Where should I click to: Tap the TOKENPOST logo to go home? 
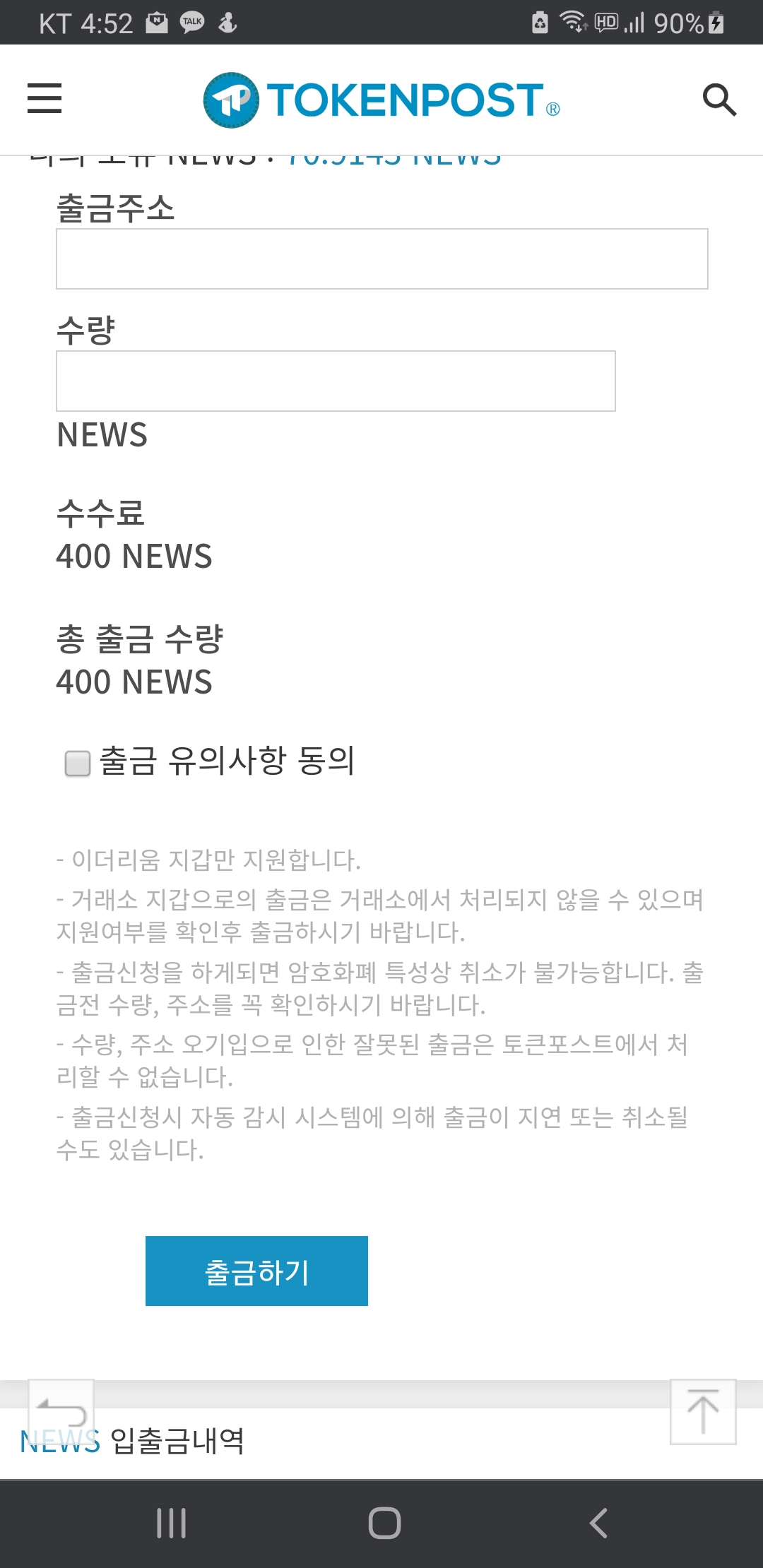381,100
